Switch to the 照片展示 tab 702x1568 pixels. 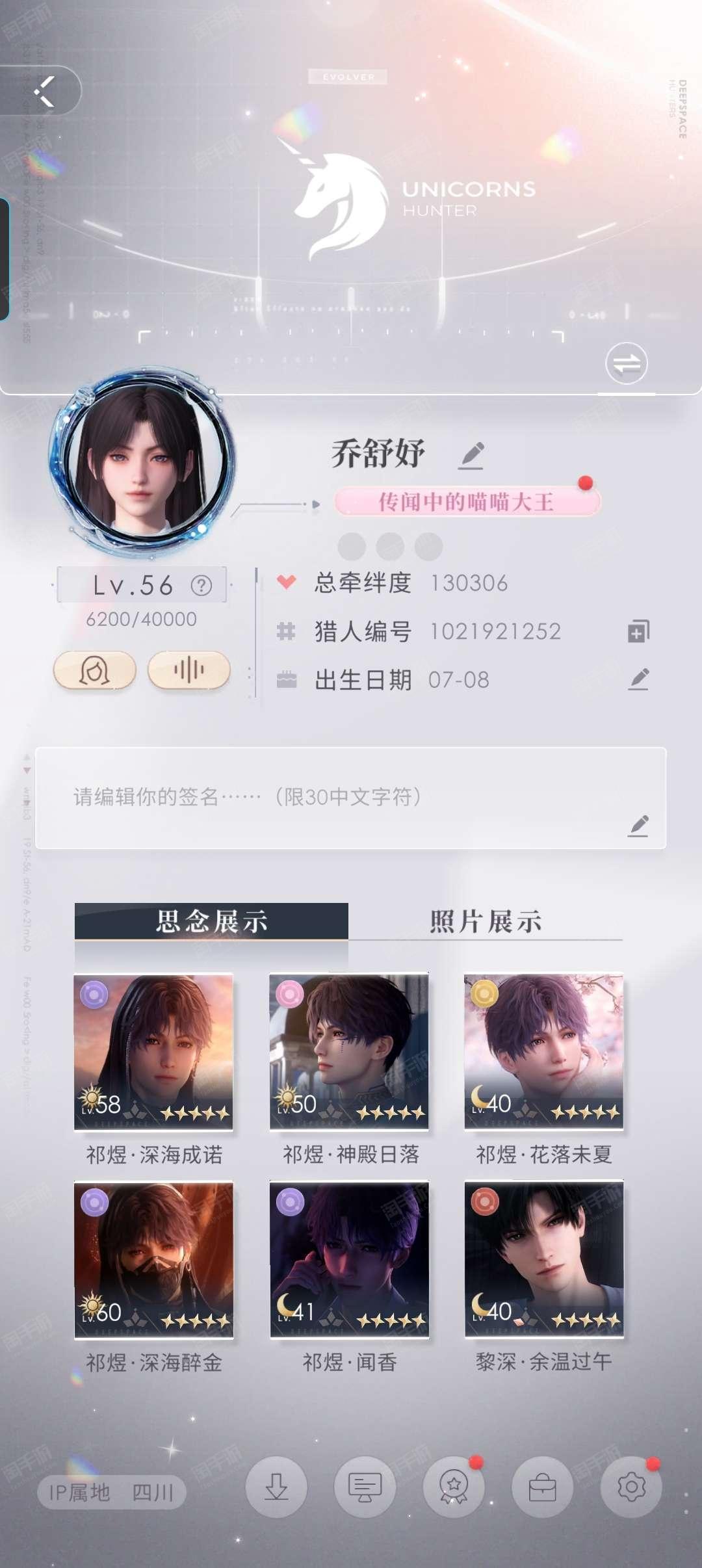[x=485, y=921]
